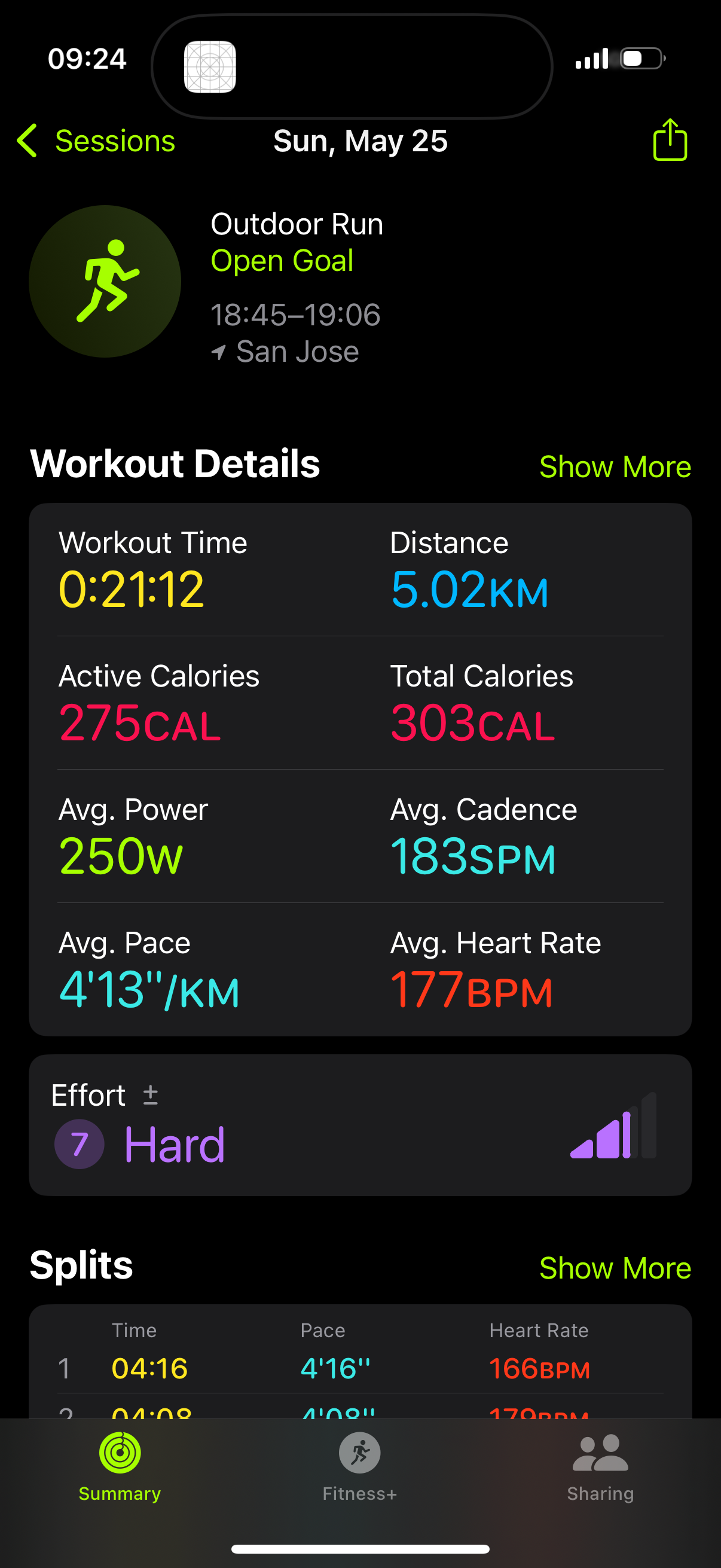Screen dimensions: 721x1568
Task: Show more Workout Details
Action: click(x=615, y=467)
